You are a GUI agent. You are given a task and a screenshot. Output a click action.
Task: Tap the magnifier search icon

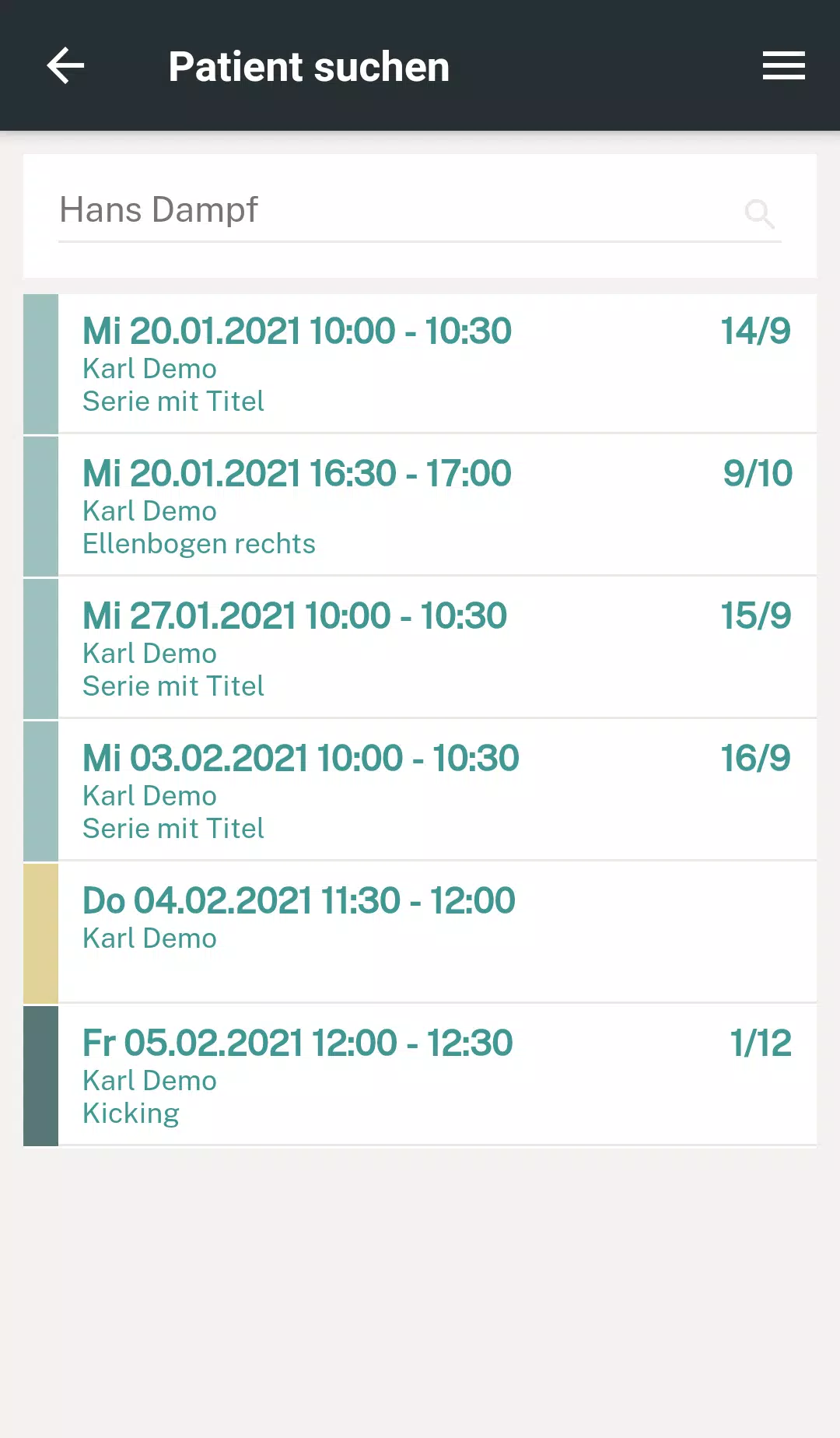pos(759,213)
